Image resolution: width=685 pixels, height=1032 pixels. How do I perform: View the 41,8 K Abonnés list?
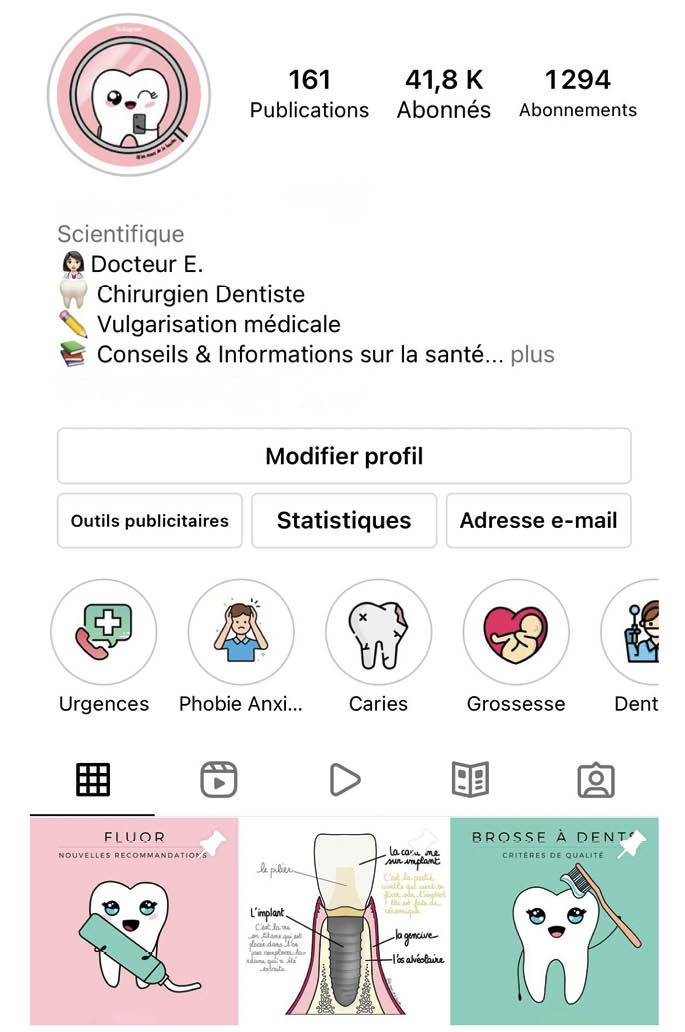pyautogui.click(x=444, y=94)
